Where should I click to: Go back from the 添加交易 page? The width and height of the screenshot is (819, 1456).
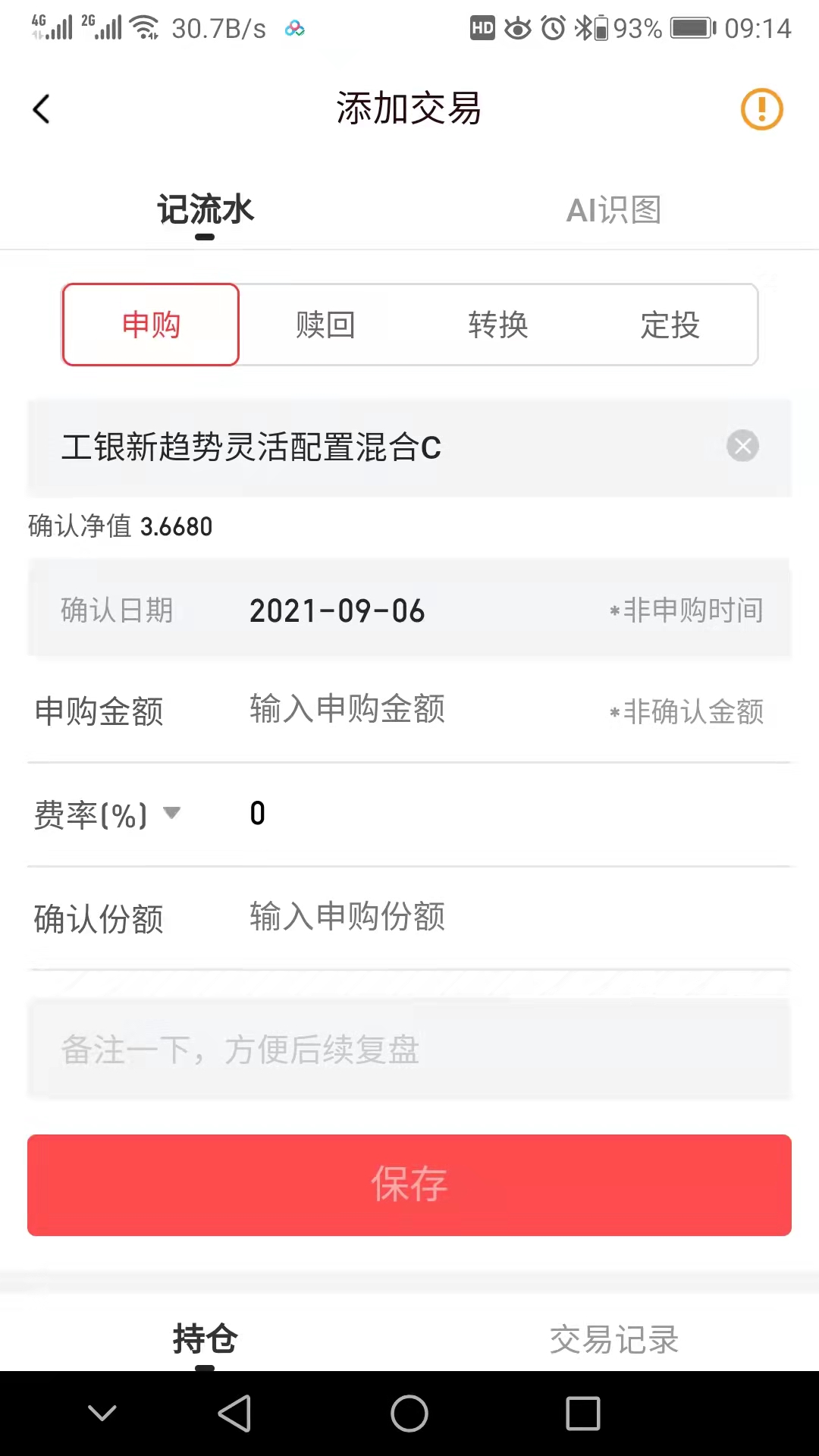tap(42, 109)
